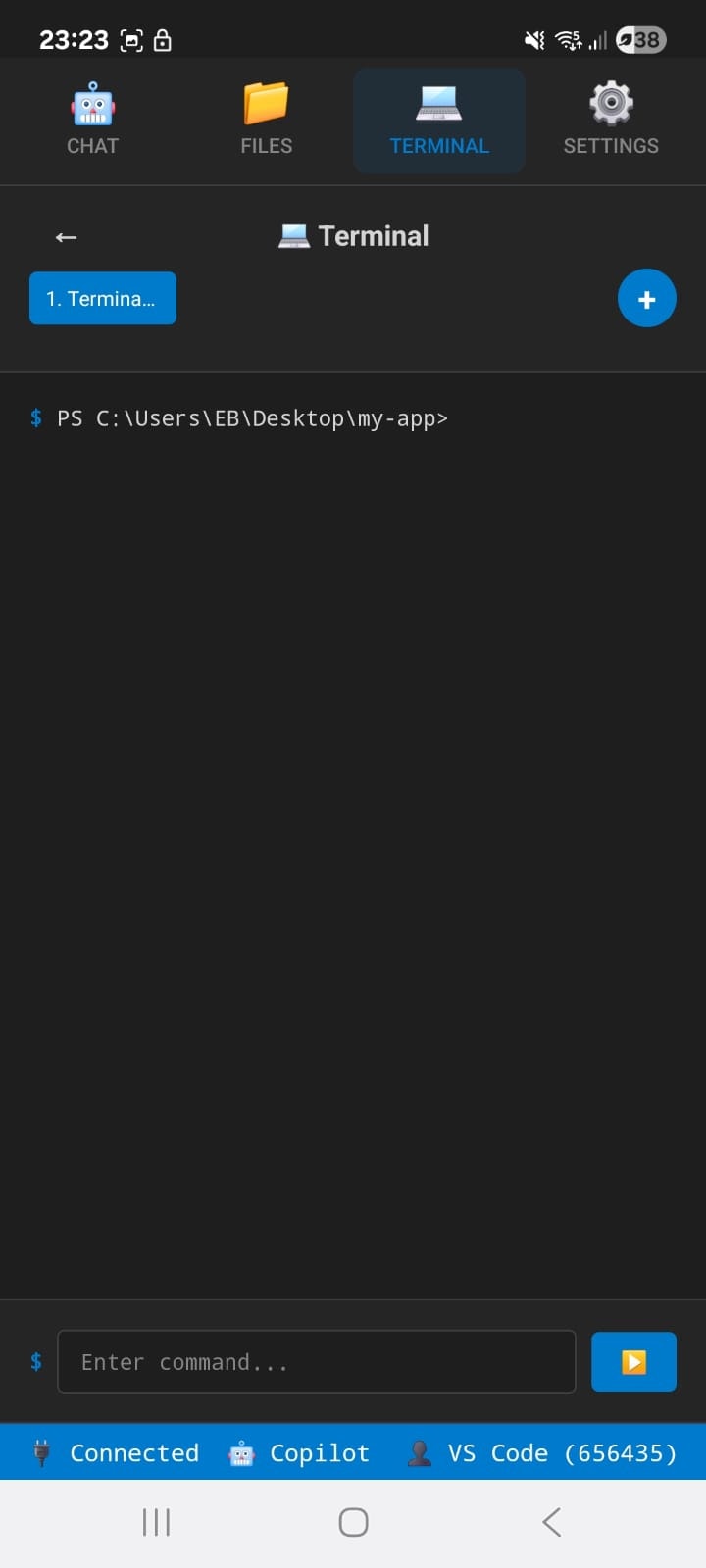Viewport: 706px width, 1568px height.
Task: Add a new terminal with plus button
Action: 647,298
